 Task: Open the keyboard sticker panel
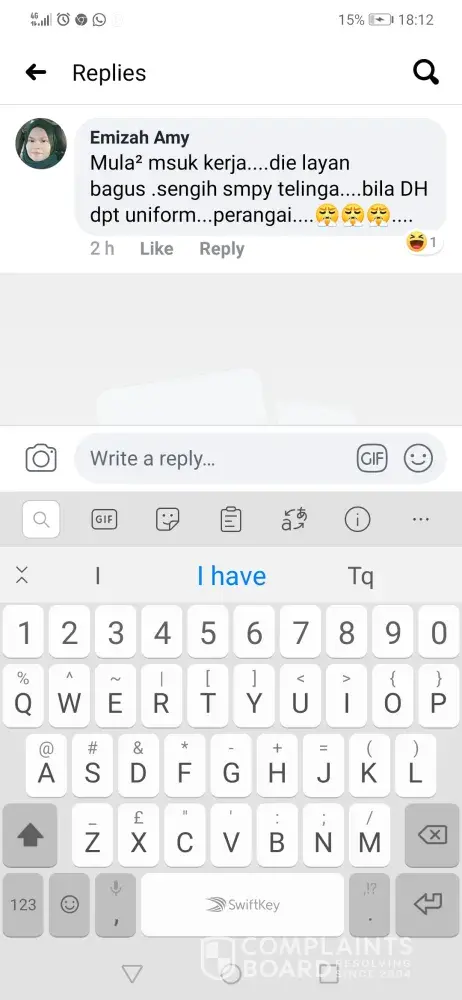tap(168, 520)
